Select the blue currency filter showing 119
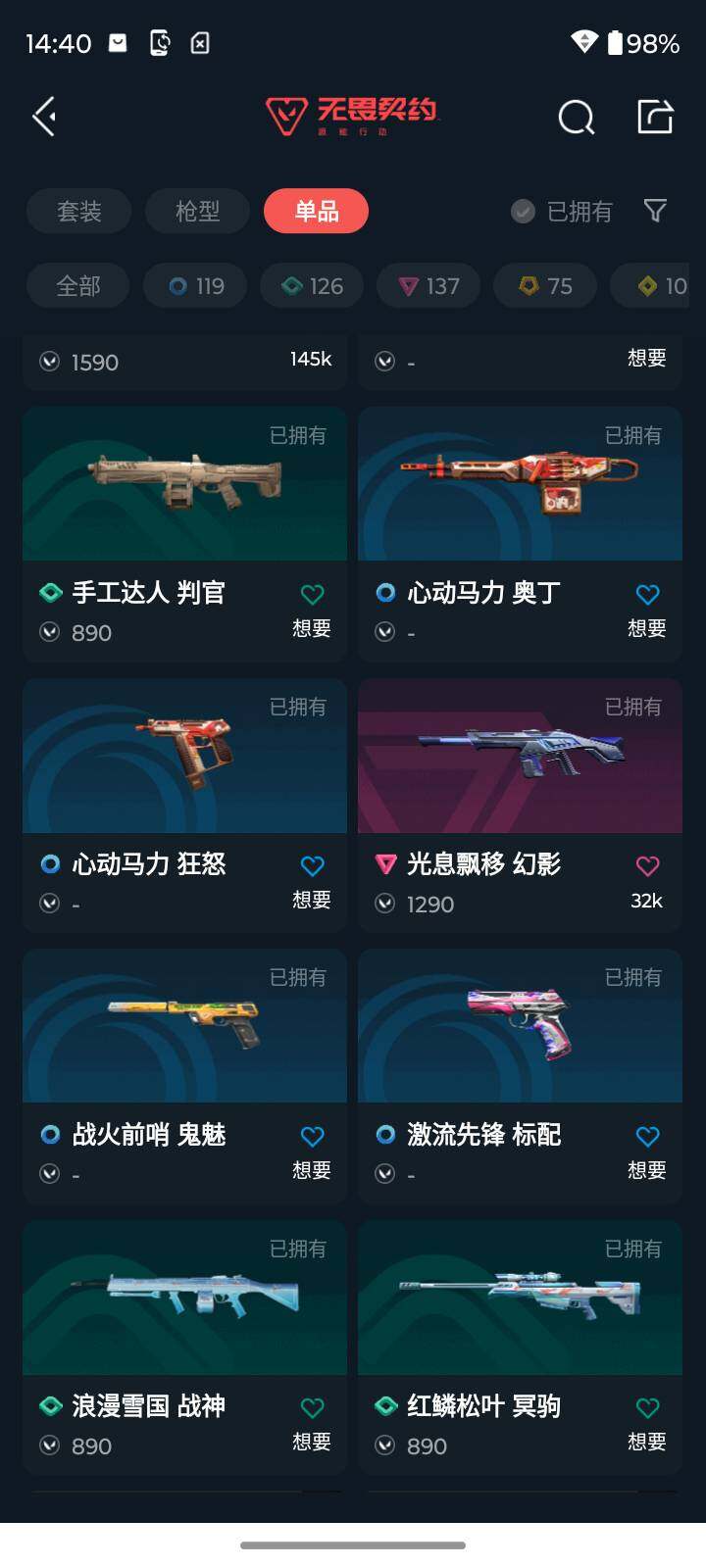The height and width of the screenshot is (1568, 706). 194,285
